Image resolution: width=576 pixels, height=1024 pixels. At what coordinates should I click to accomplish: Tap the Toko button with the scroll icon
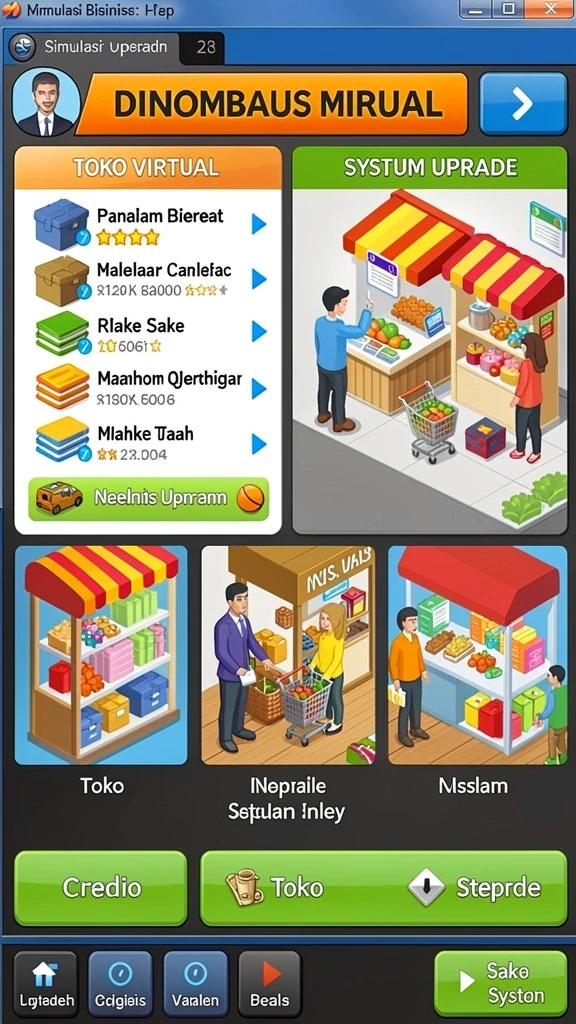click(x=274, y=888)
